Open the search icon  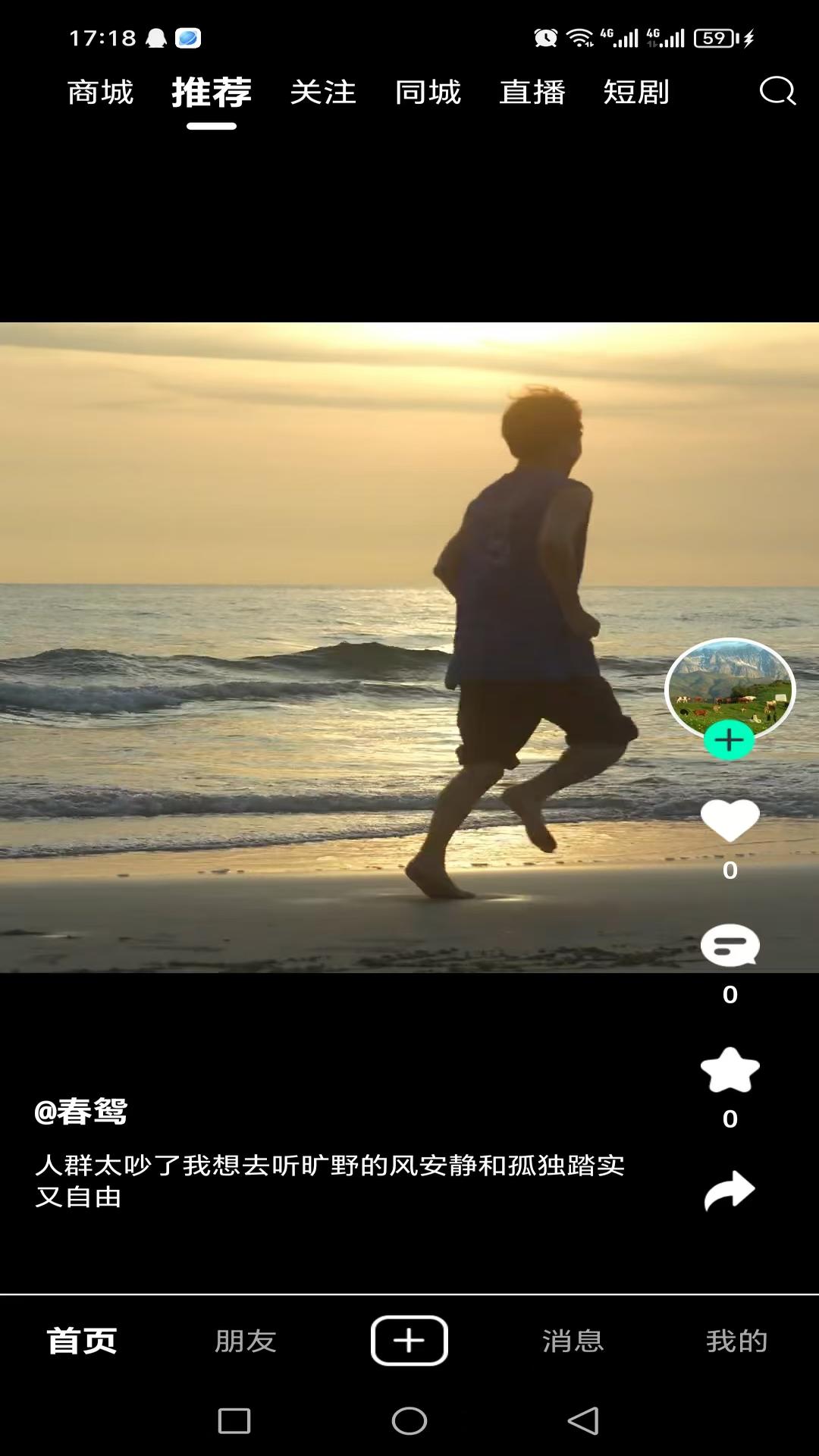click(777, 91)
